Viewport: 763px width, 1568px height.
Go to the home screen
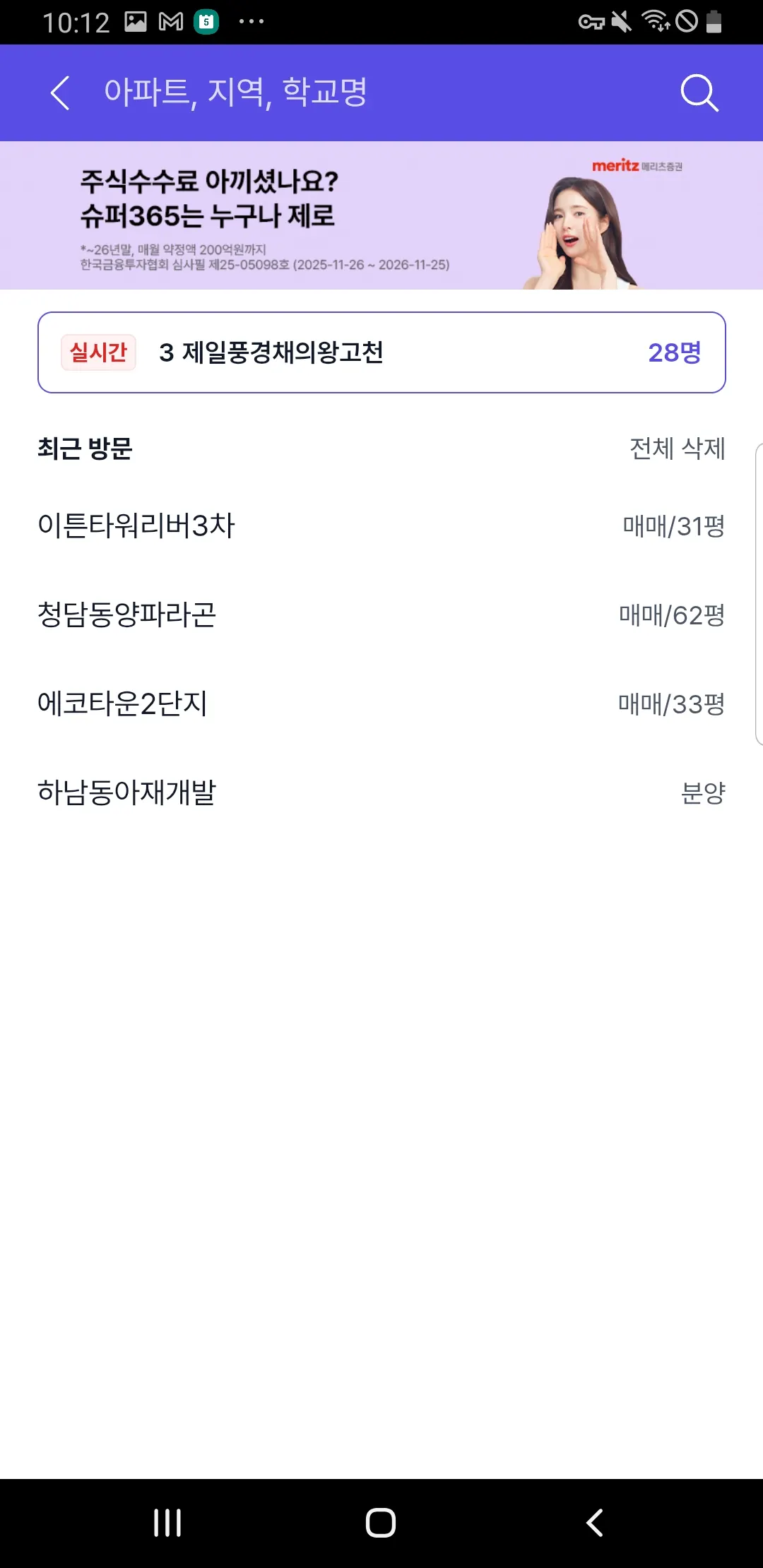(x=381, y=1522)
